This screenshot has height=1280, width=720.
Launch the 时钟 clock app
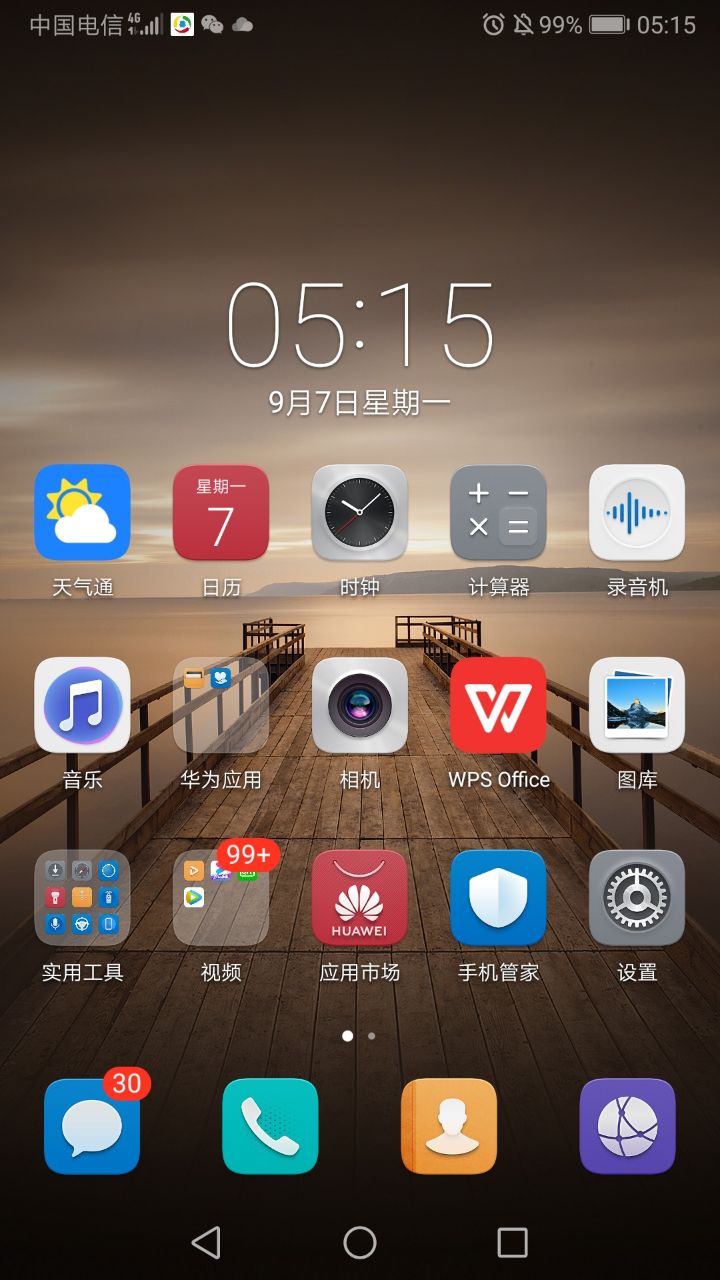[x=360, y=512]
